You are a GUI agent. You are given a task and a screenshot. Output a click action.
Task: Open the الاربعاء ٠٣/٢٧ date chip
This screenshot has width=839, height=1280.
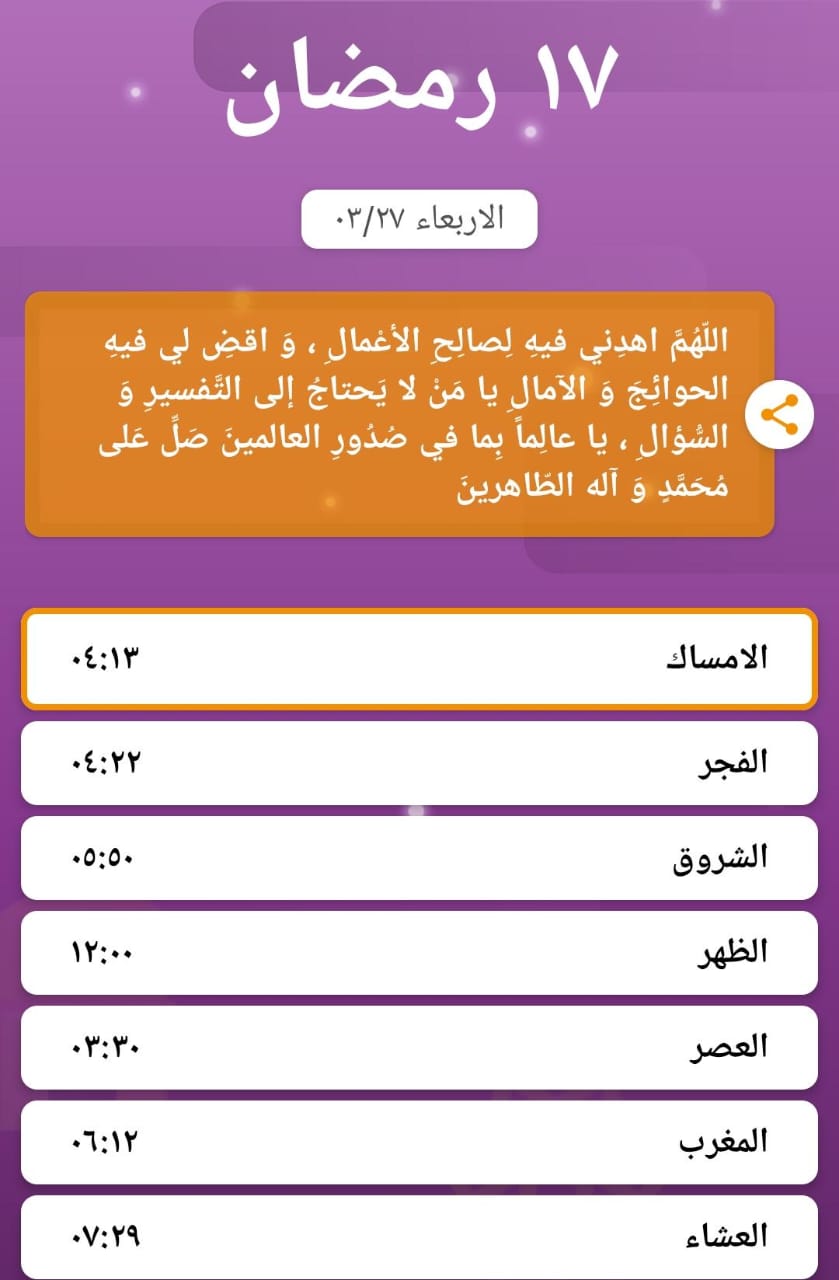point(419,219)
